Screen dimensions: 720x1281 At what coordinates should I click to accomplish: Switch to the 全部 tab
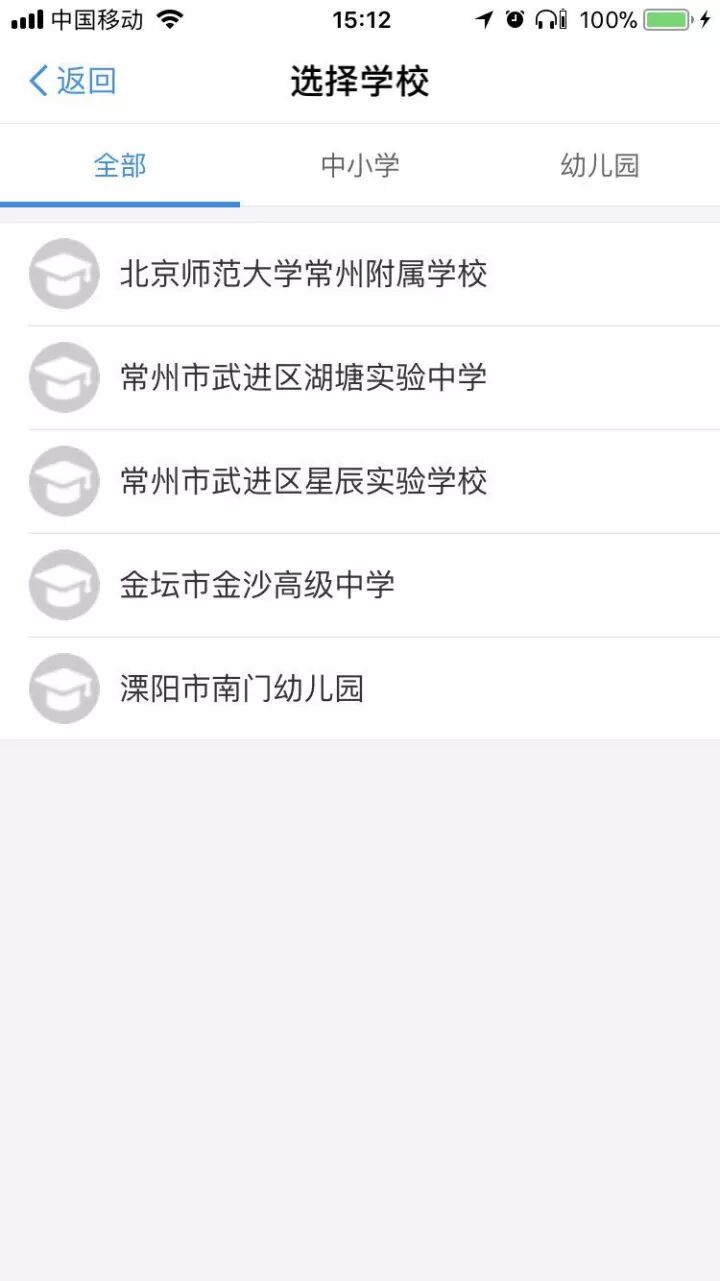point(120,165)
